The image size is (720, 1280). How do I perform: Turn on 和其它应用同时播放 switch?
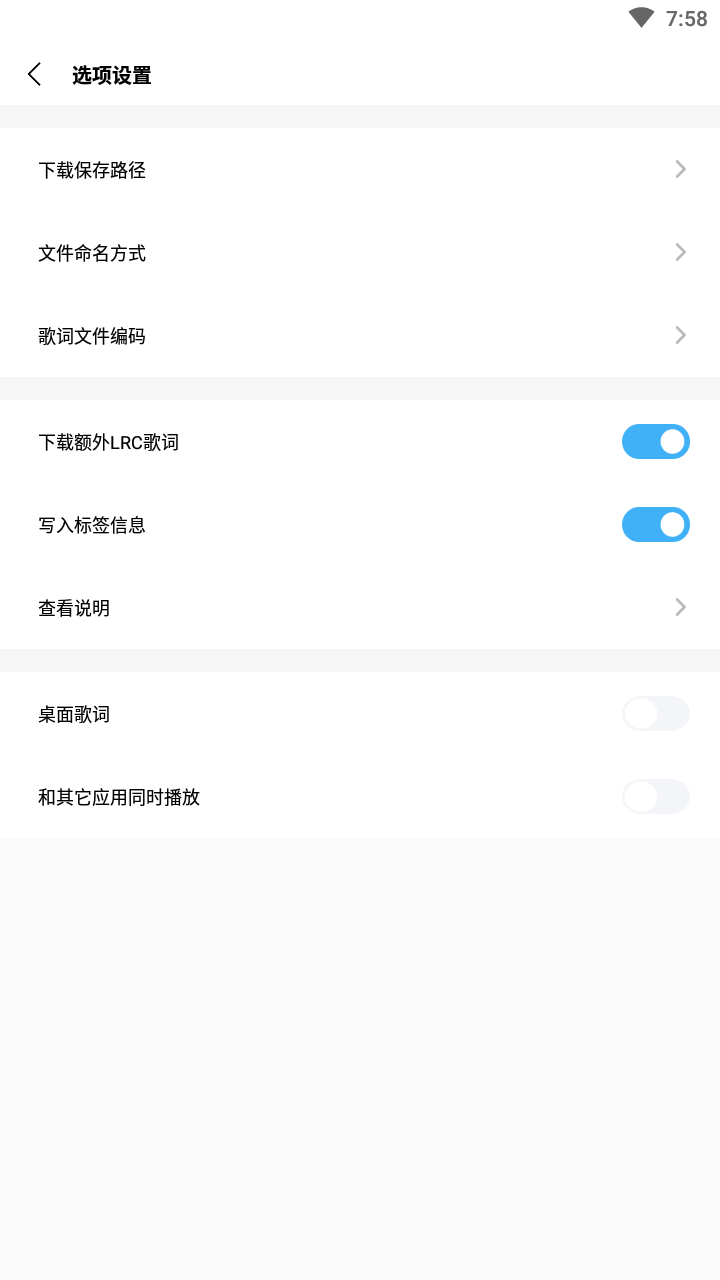click(x=656, y=797)
